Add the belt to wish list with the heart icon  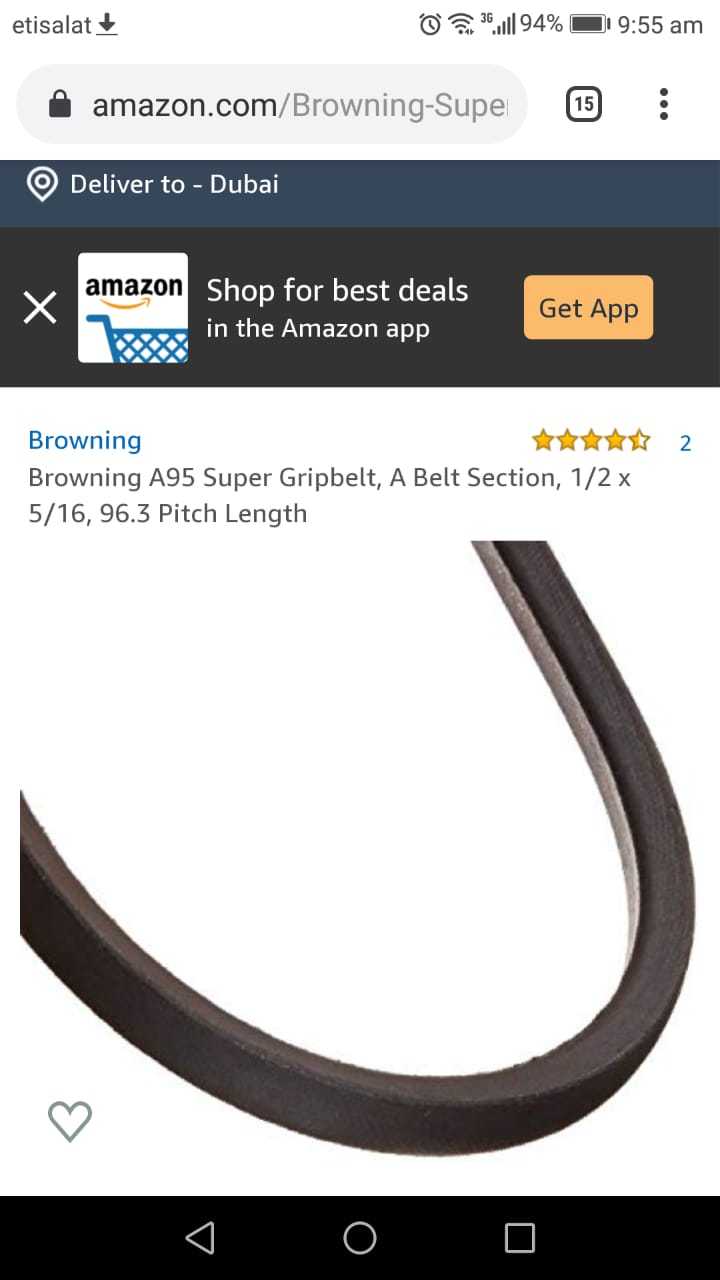70,1121
